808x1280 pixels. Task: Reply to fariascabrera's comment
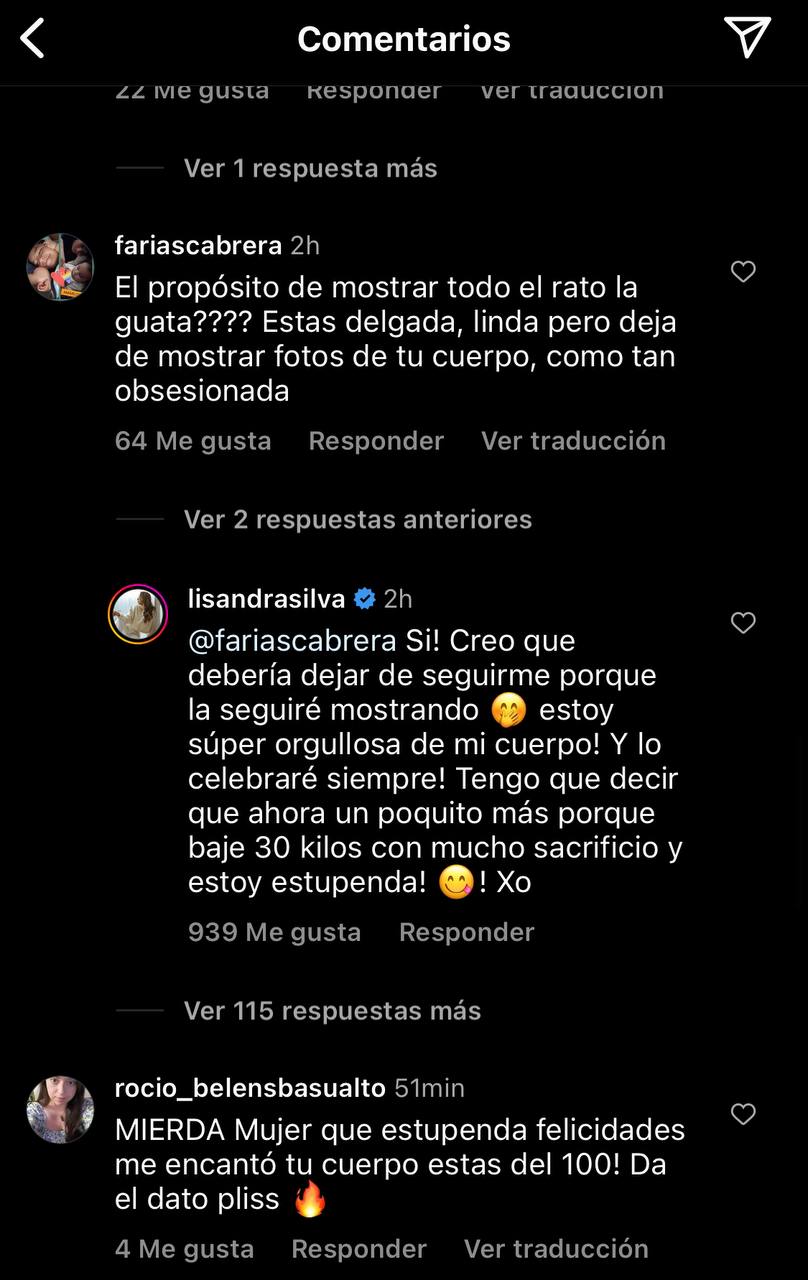click(x=376, y=441)
